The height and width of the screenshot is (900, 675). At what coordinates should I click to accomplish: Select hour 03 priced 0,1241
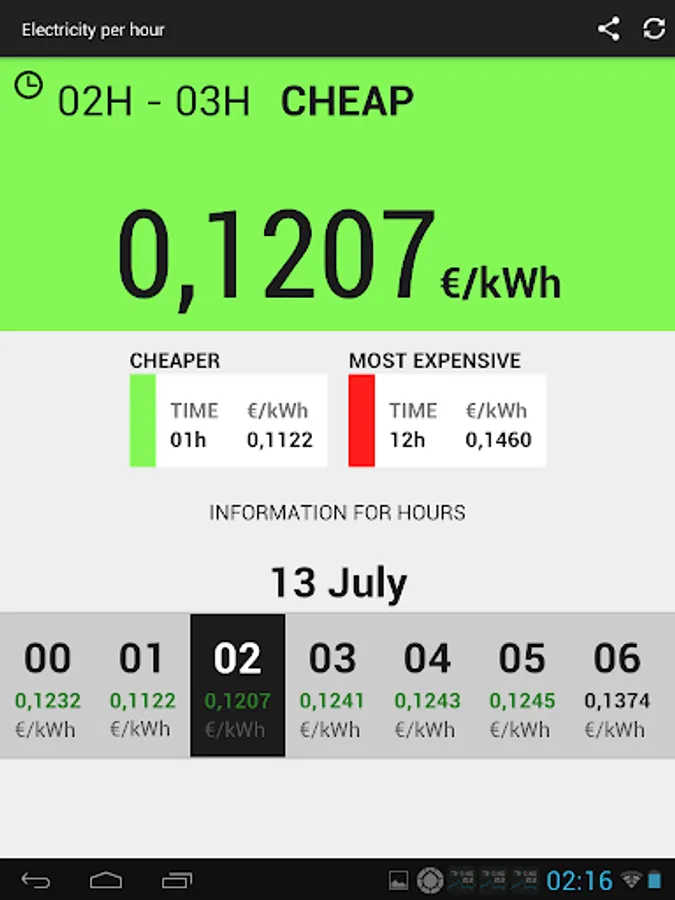(x=332, y=686)
